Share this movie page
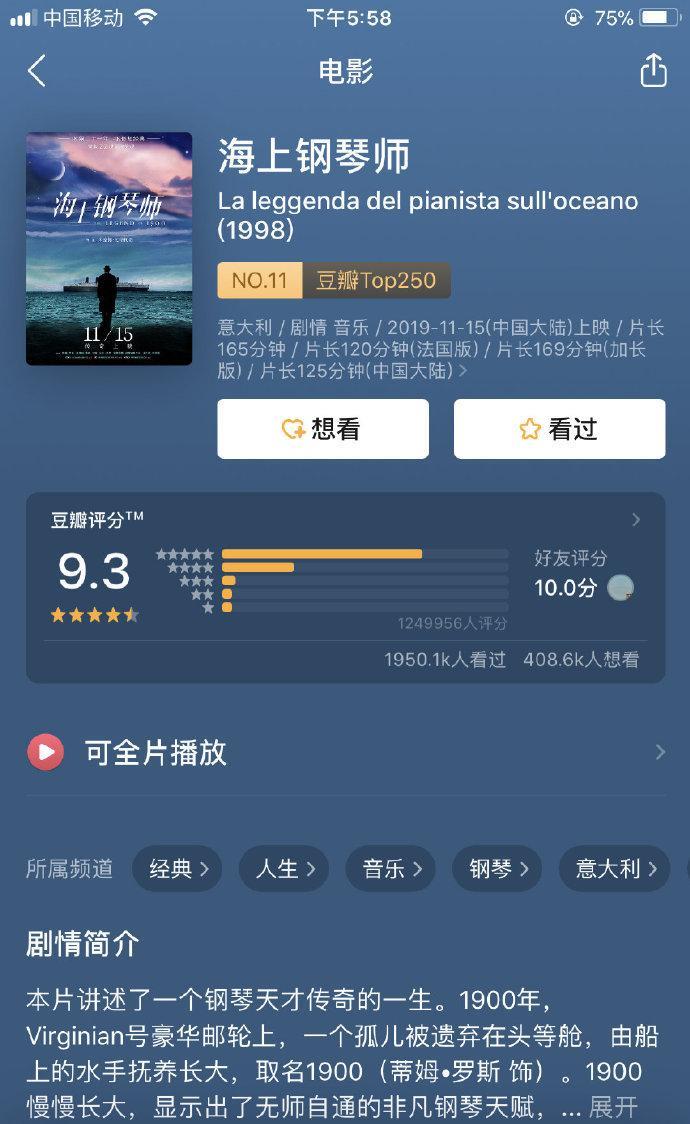Viewport: 690px width, 1124px height. pos(653,71)
